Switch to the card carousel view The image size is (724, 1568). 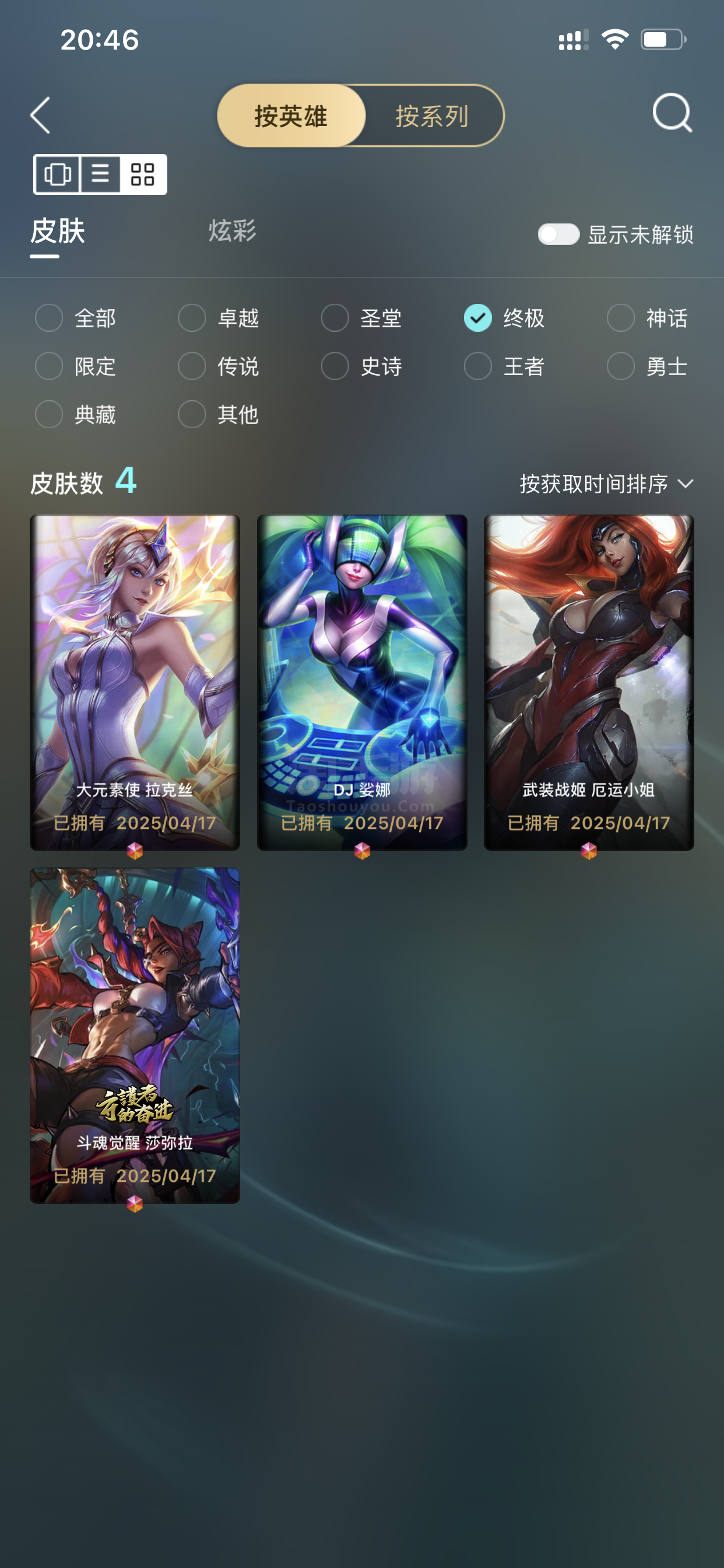[57, 174]
